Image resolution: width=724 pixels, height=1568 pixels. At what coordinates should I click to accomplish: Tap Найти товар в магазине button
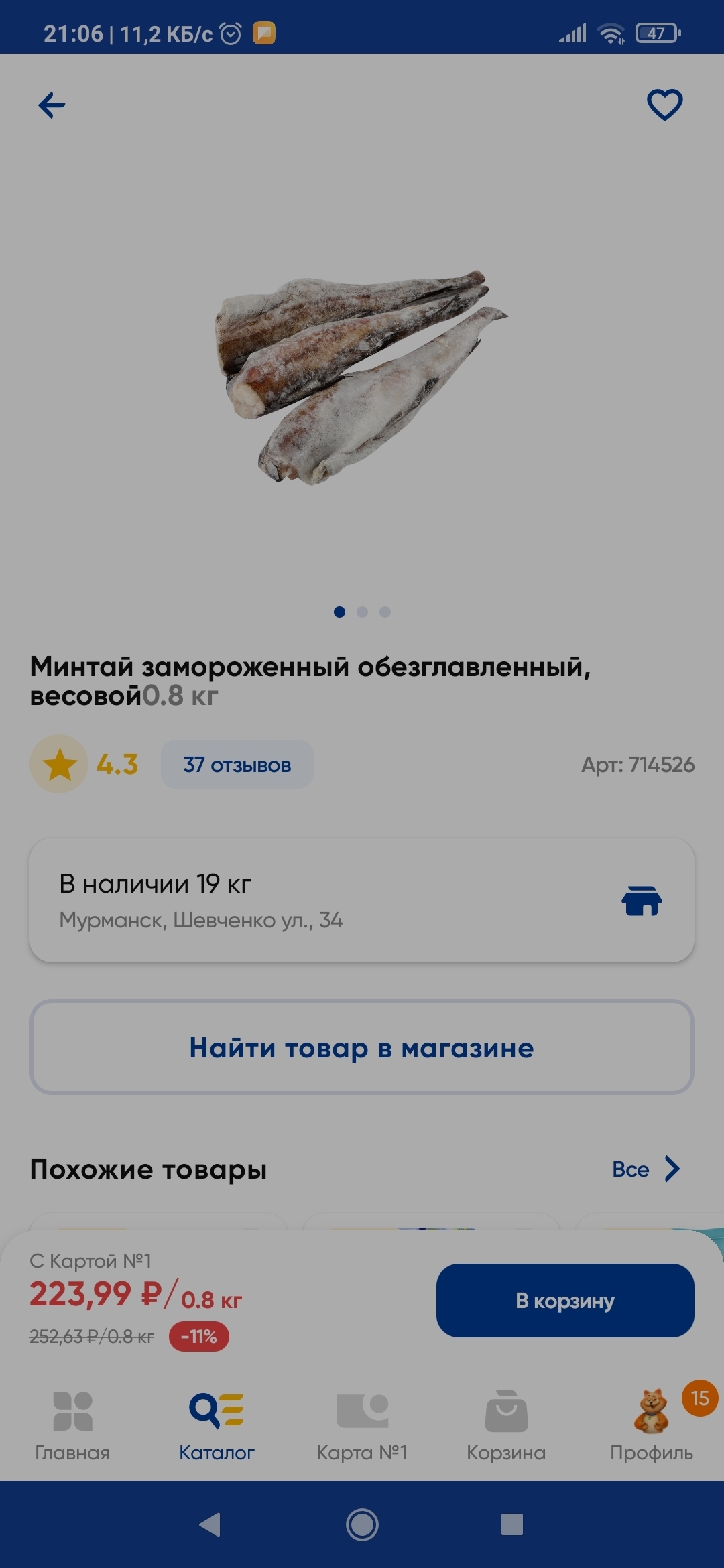[x=362, y=1047]
